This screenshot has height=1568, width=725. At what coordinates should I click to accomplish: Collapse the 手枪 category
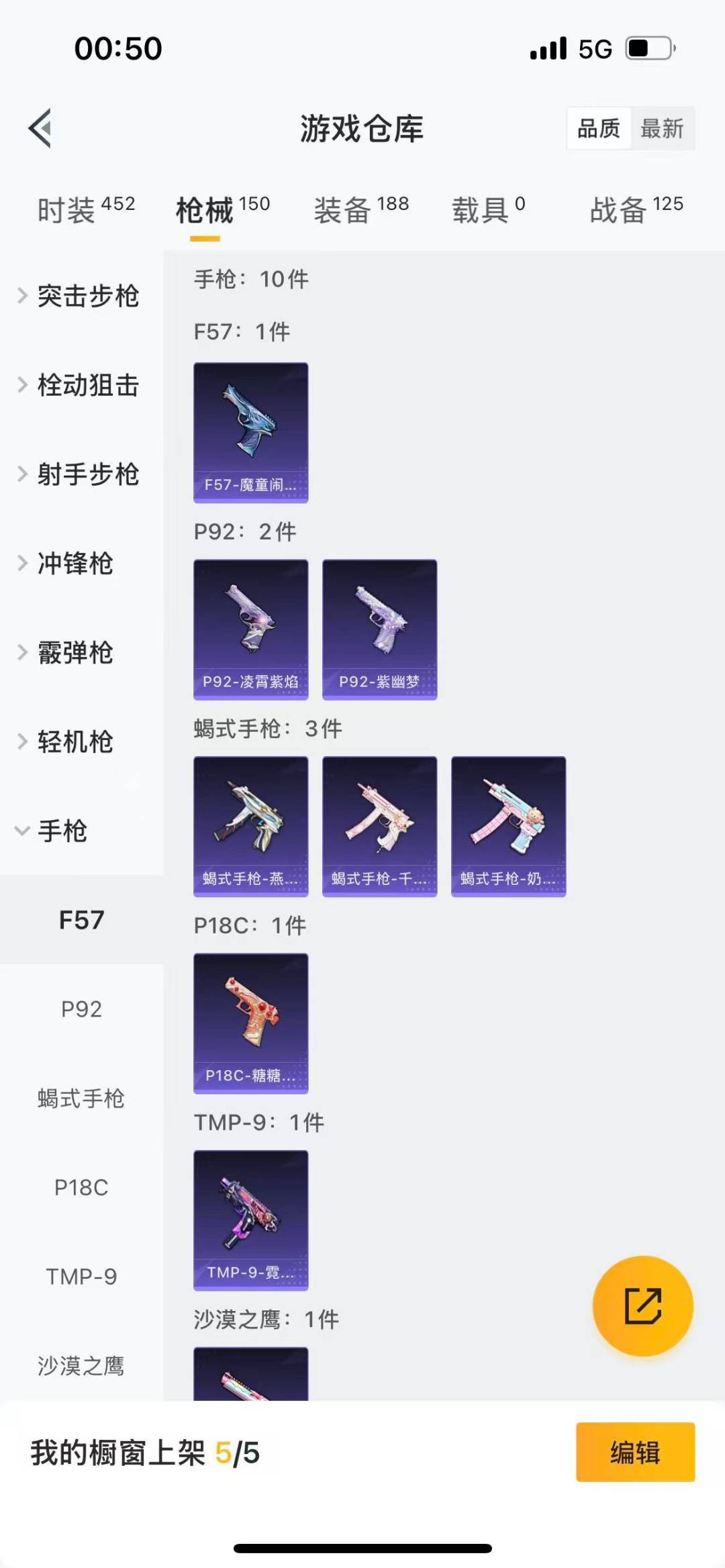(60, 831)
